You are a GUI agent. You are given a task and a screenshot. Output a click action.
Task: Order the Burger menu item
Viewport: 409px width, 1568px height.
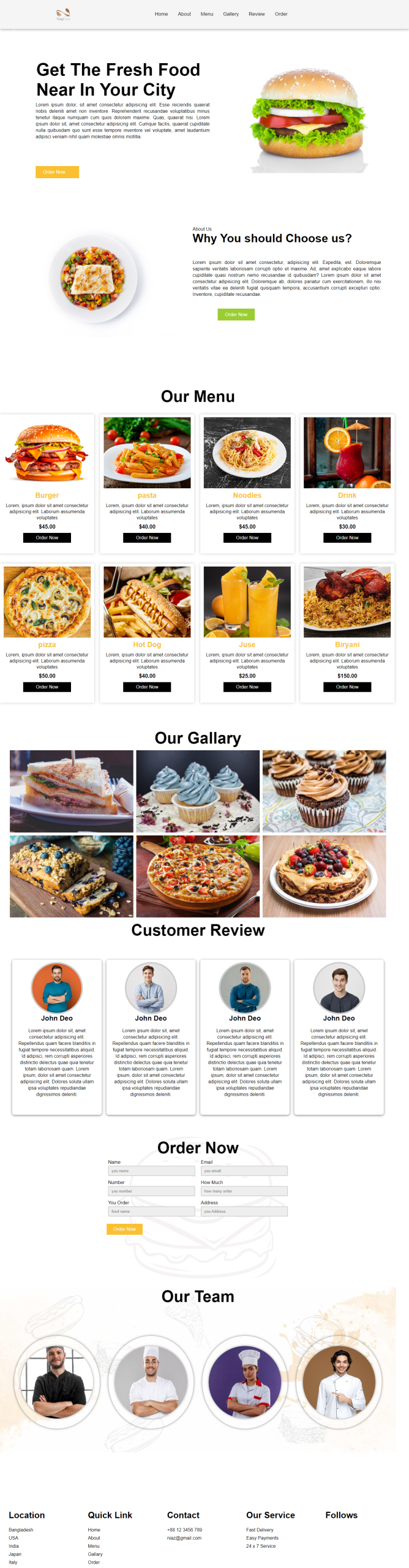(47, 538)
